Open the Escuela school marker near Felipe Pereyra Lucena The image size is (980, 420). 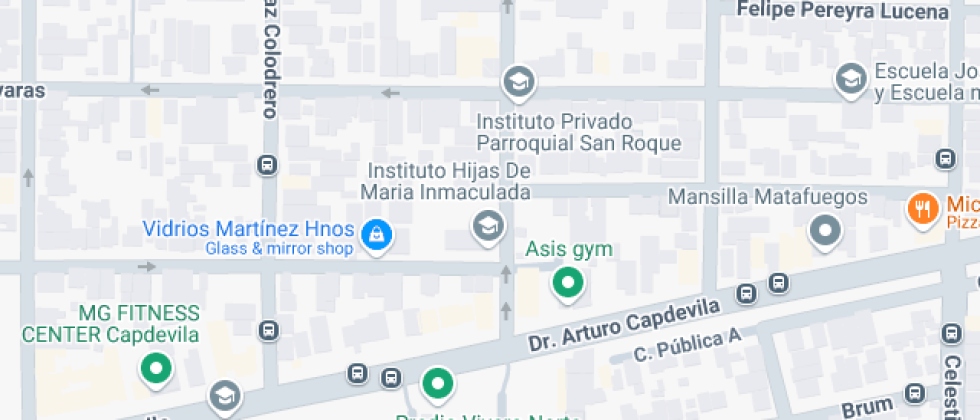tap(851, 80)
